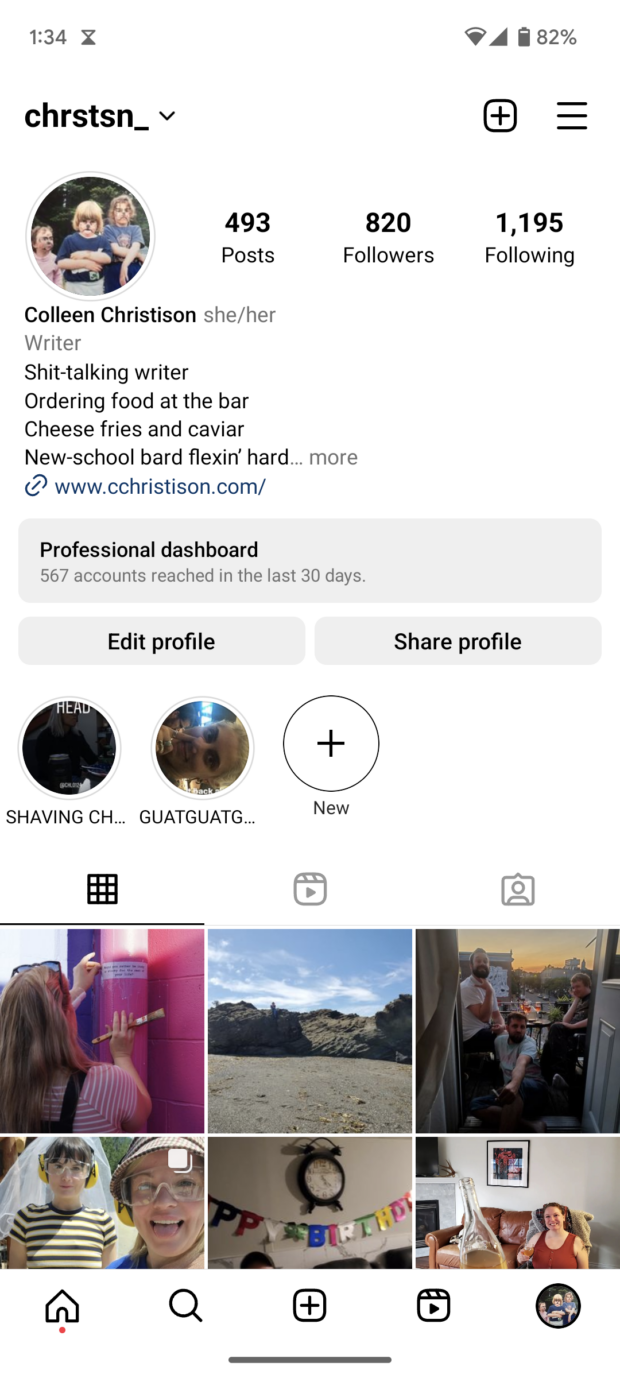Go to the Home feed
620x1378 pixels.
click(62, 1305)
